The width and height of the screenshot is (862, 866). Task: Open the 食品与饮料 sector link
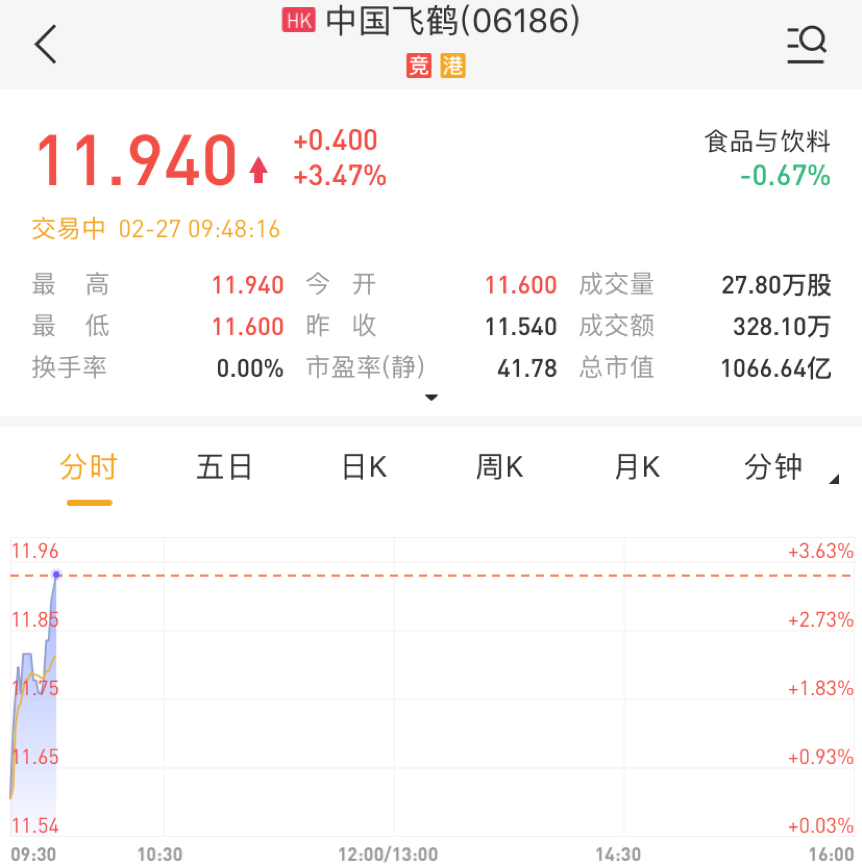(767, 142)
